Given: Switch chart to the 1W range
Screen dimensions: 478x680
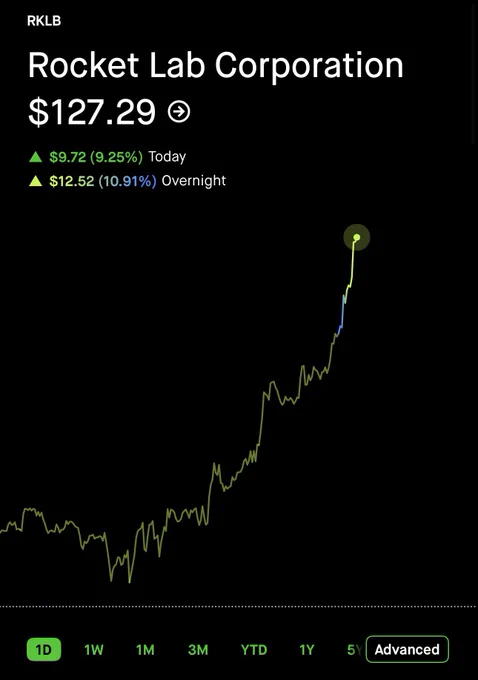Looking at the screenshot, I should coord(94,650).
